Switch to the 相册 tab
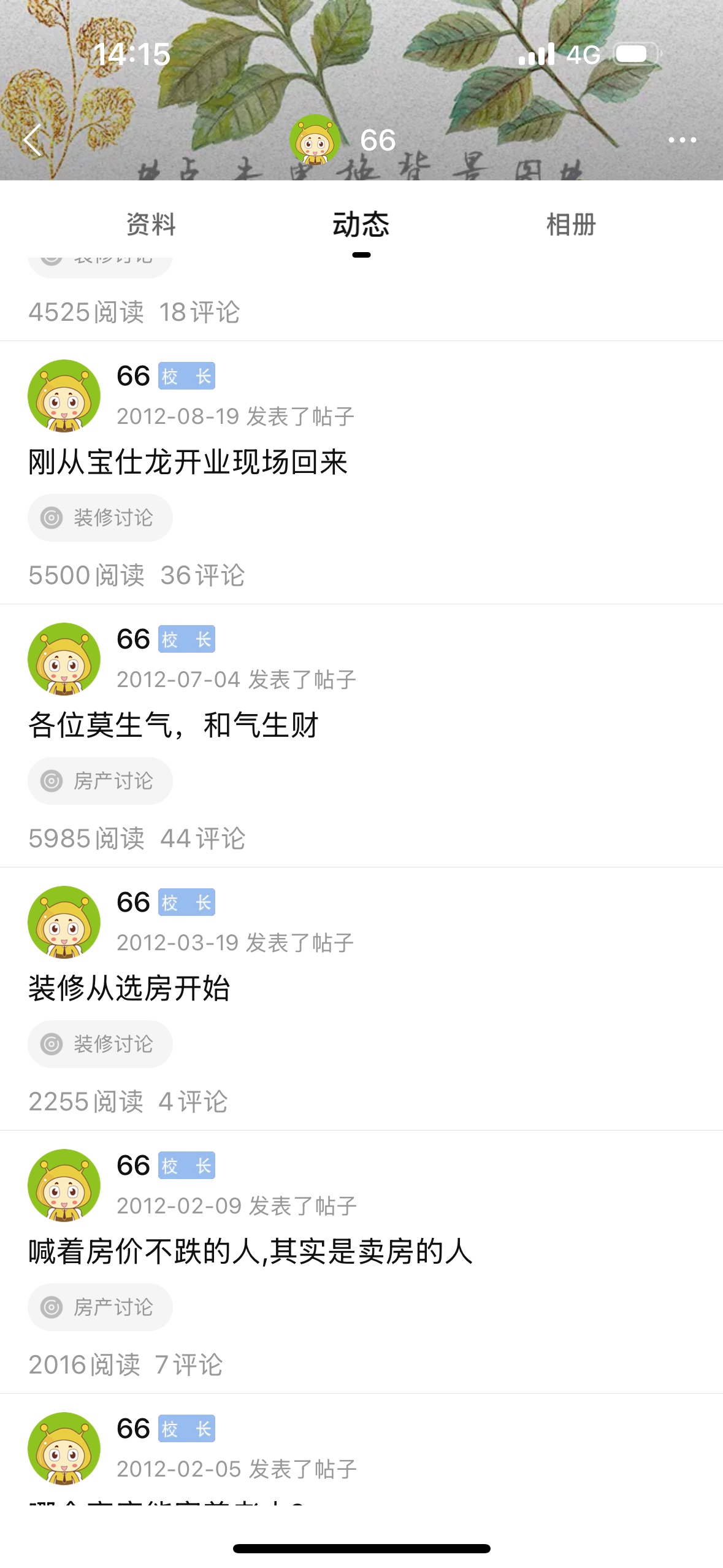This screenshot has height=1568, width=723. point(571,225)
